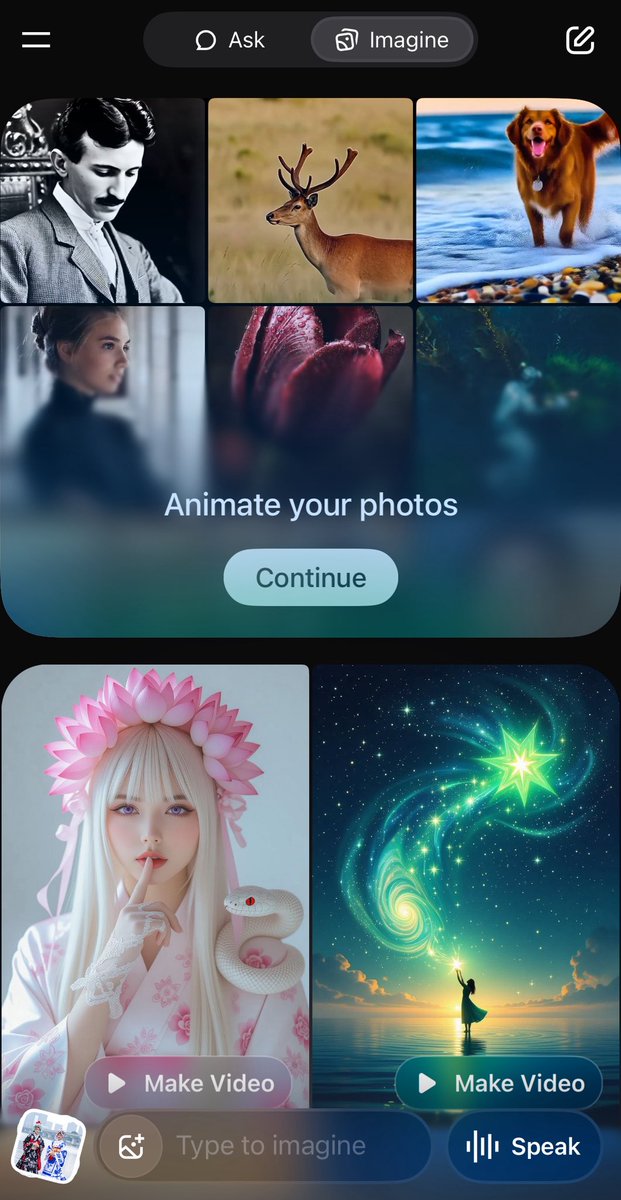Screen dimensions: 621x1200
Task: Tap the add image icon in prompt bar
Action: click(131, 1146)
